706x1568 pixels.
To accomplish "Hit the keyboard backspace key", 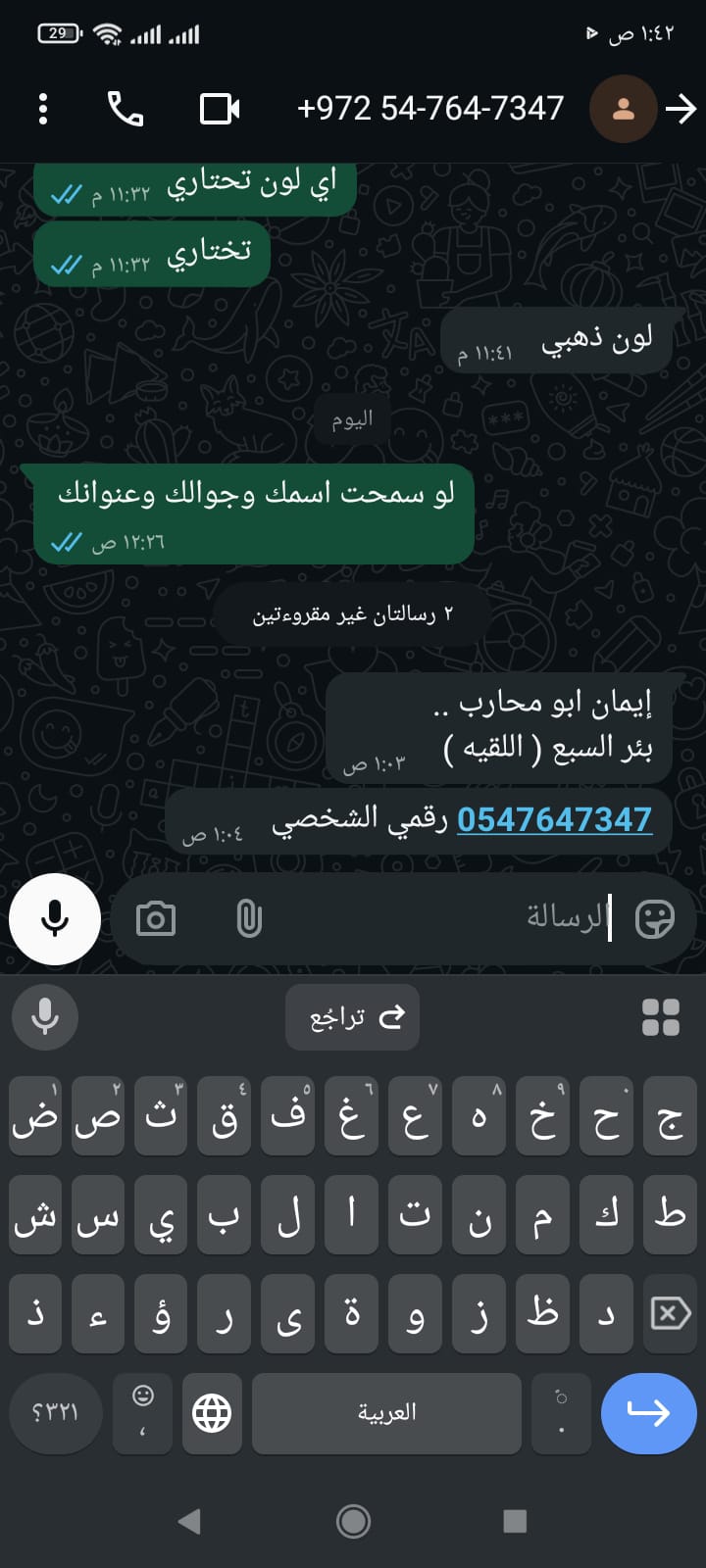I will (x=670, y=1313).
